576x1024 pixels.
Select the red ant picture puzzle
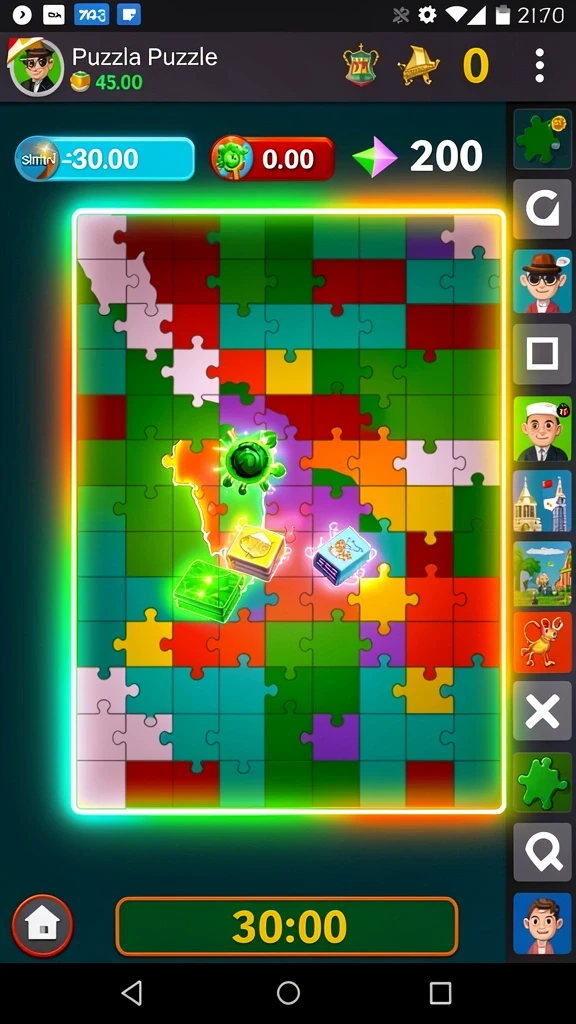coord(542,642)
